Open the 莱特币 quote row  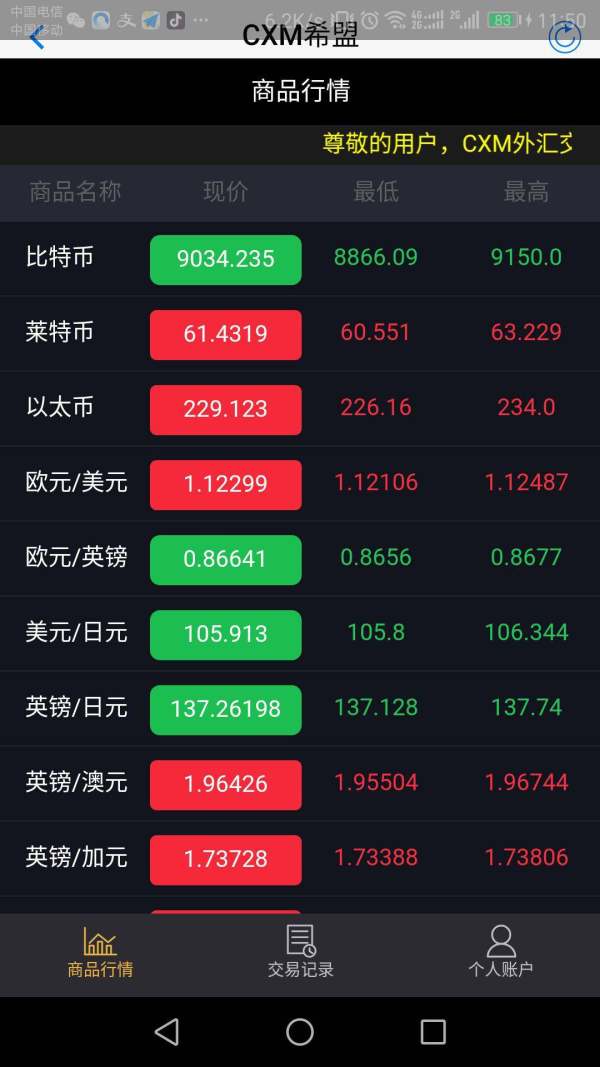click(x=300, y=333)
